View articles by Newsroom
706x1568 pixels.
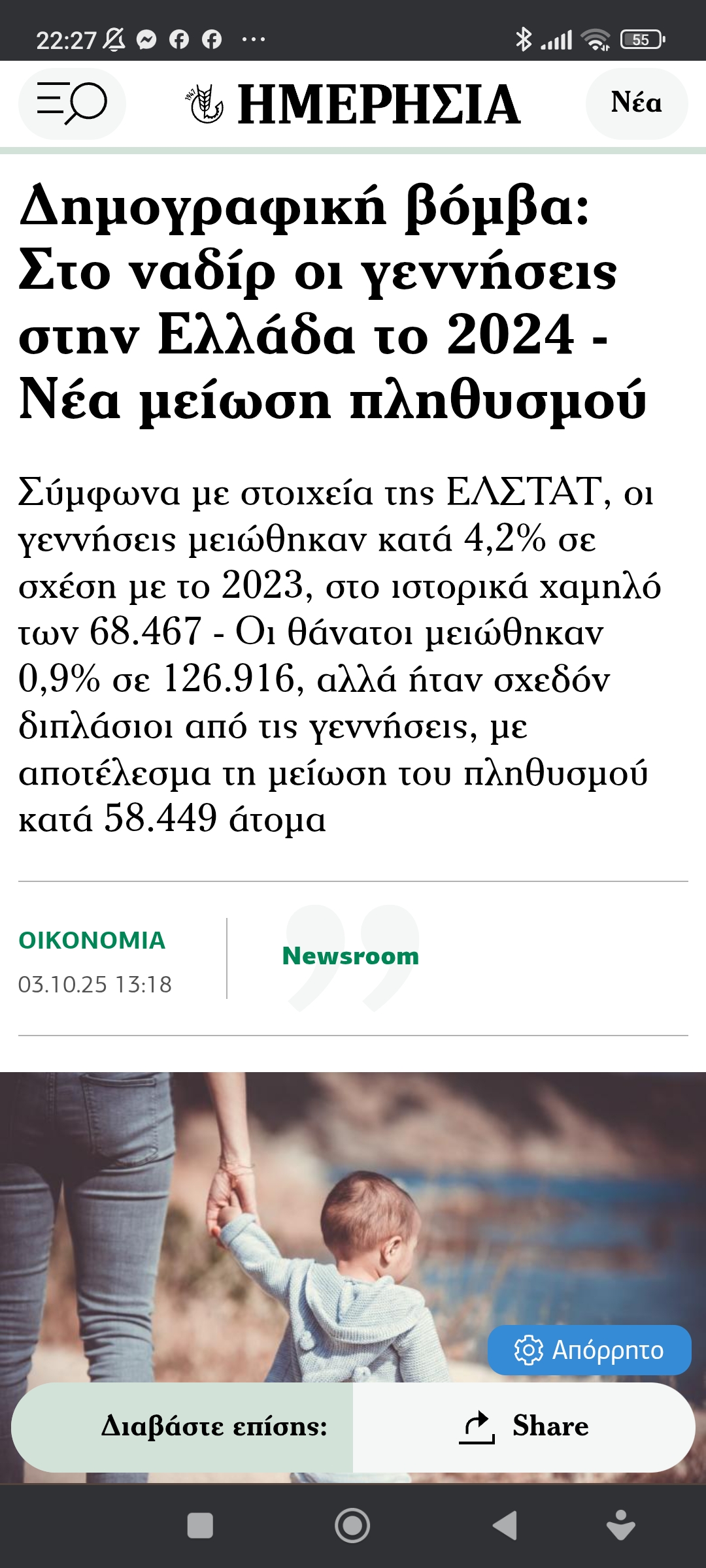pyautogui.click(x=350, y=956)
